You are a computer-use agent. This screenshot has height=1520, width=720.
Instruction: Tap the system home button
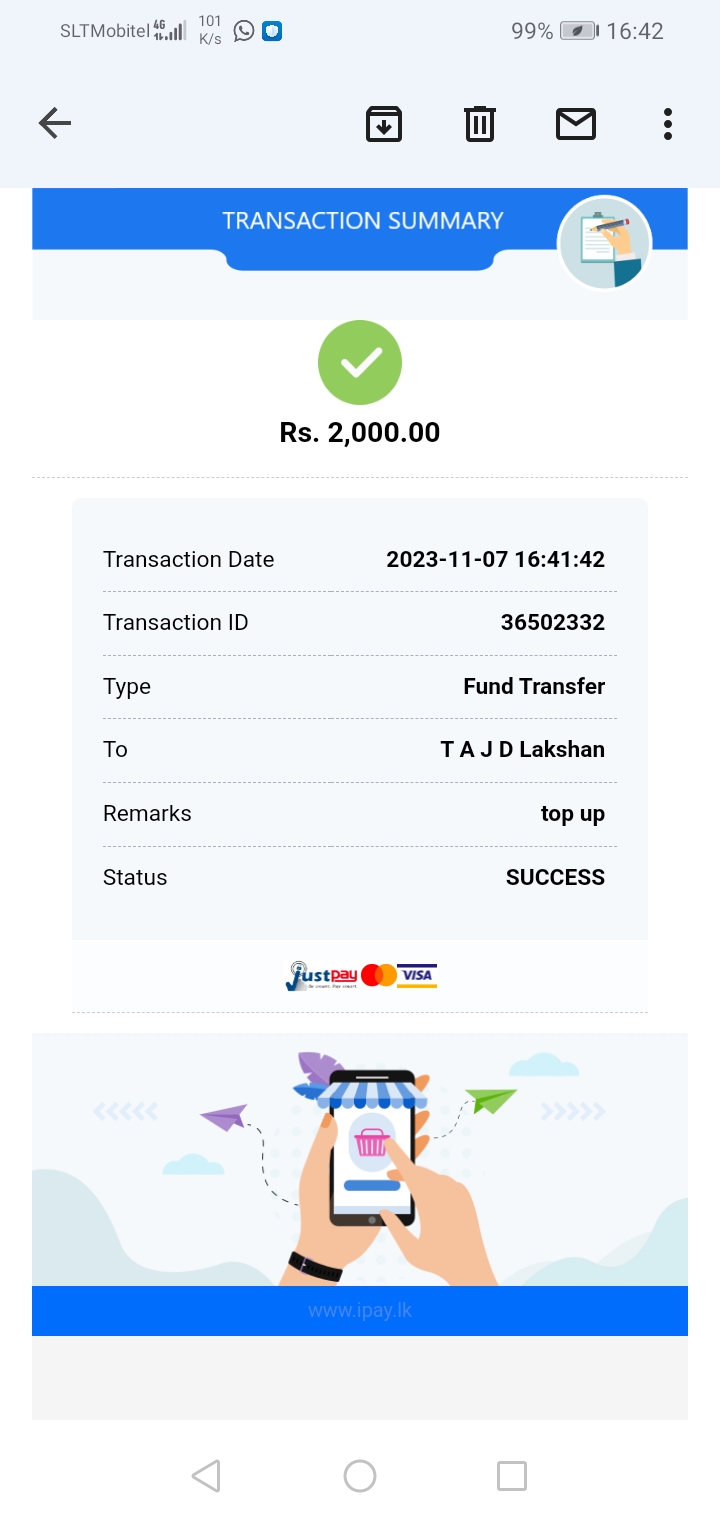point(360,1476)
